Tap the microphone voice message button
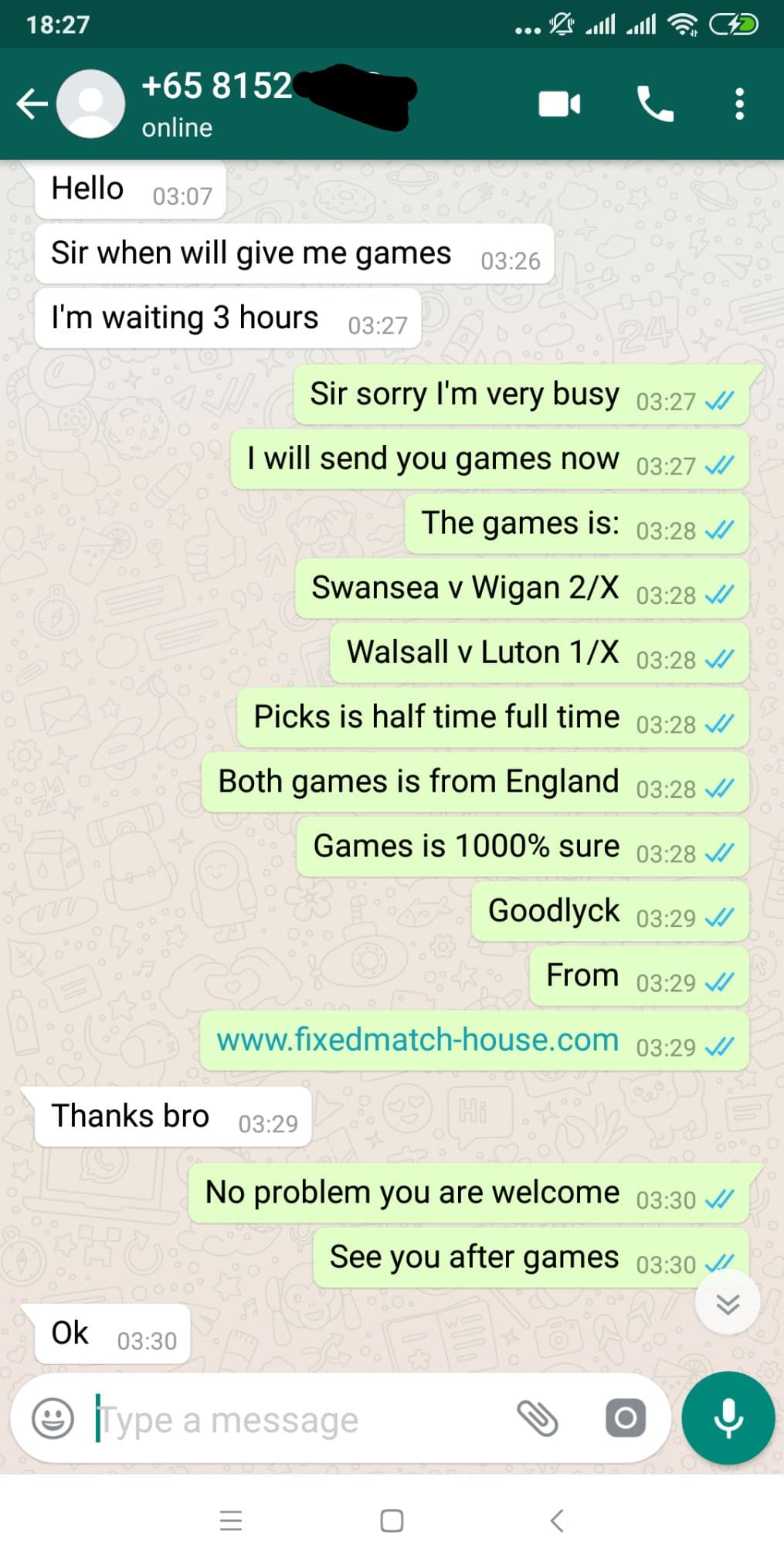Screen dimensions: 784x1568 pos(728,1418)
